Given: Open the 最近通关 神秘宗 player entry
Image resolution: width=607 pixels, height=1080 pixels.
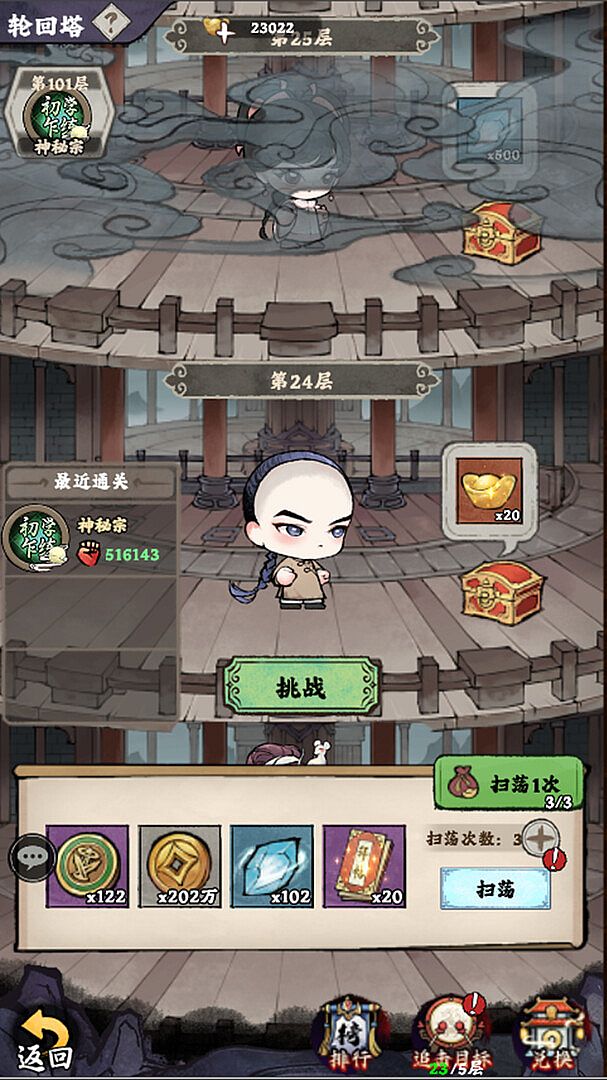Looking at the screenshot, I should [x=90, y=539].
